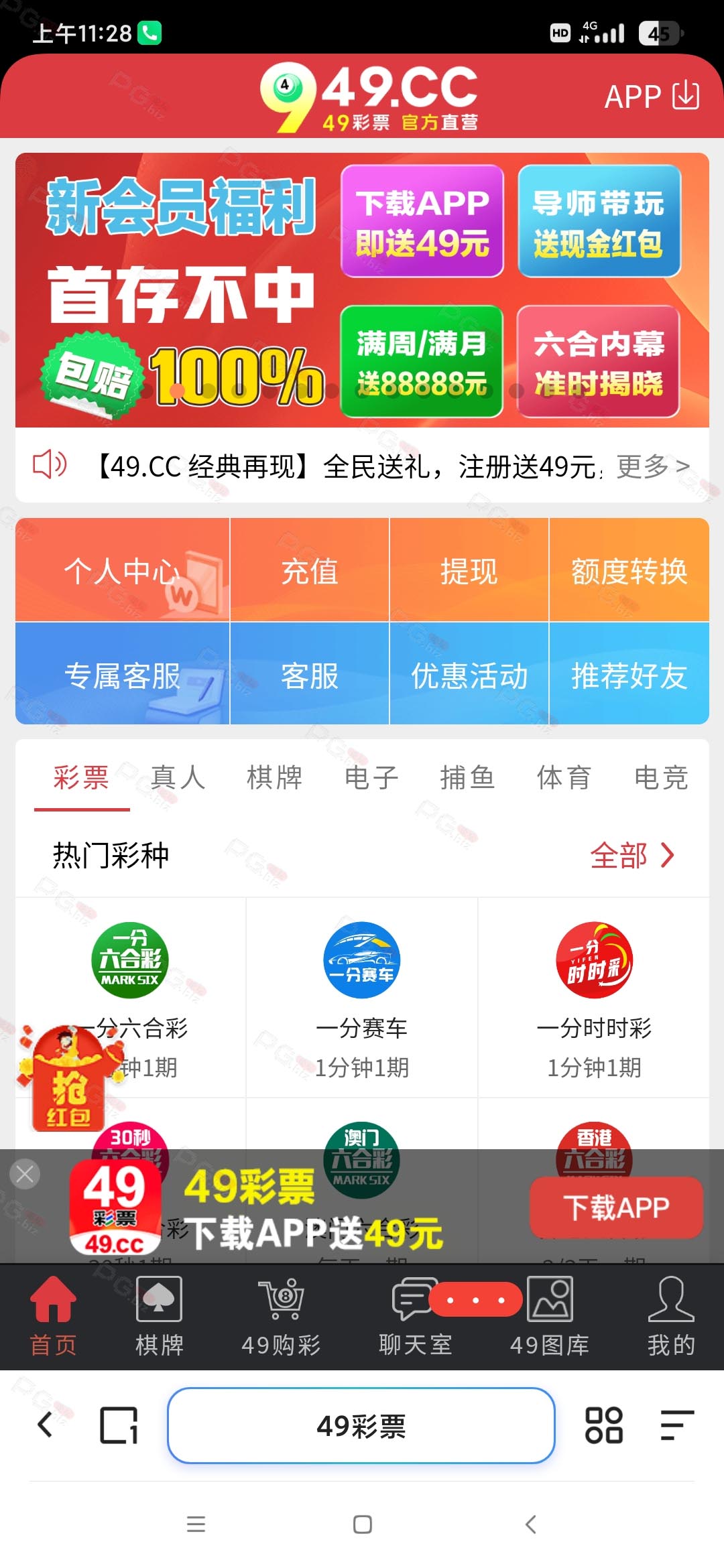Open 个人中心 personal center
Image resolution: width=724 pixels, height=1568 pixels.
[x=123, y=570]
